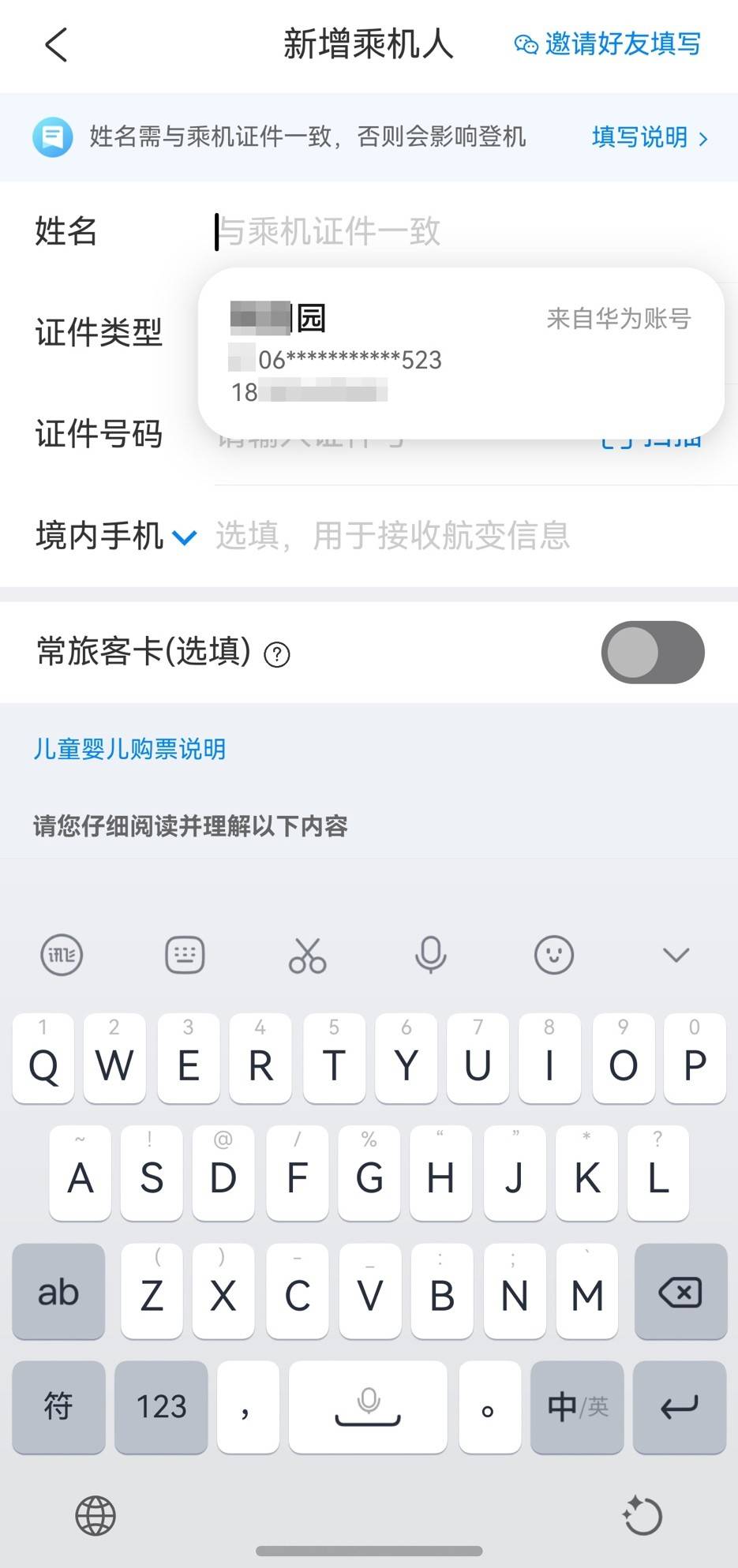Switch keyboard language with 中/英 key
Viewport: 738px width, 1568px height.
[x=577, y=1406]
